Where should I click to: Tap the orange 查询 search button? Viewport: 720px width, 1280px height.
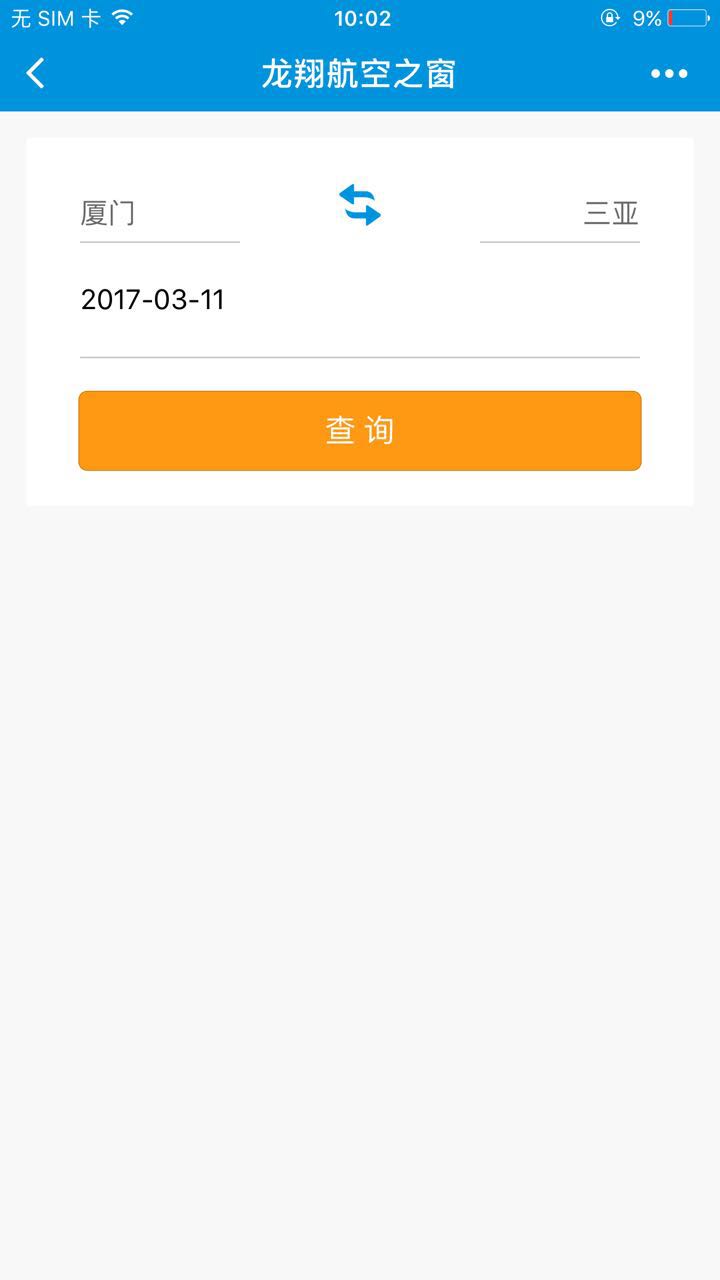(x=360, y=431)
